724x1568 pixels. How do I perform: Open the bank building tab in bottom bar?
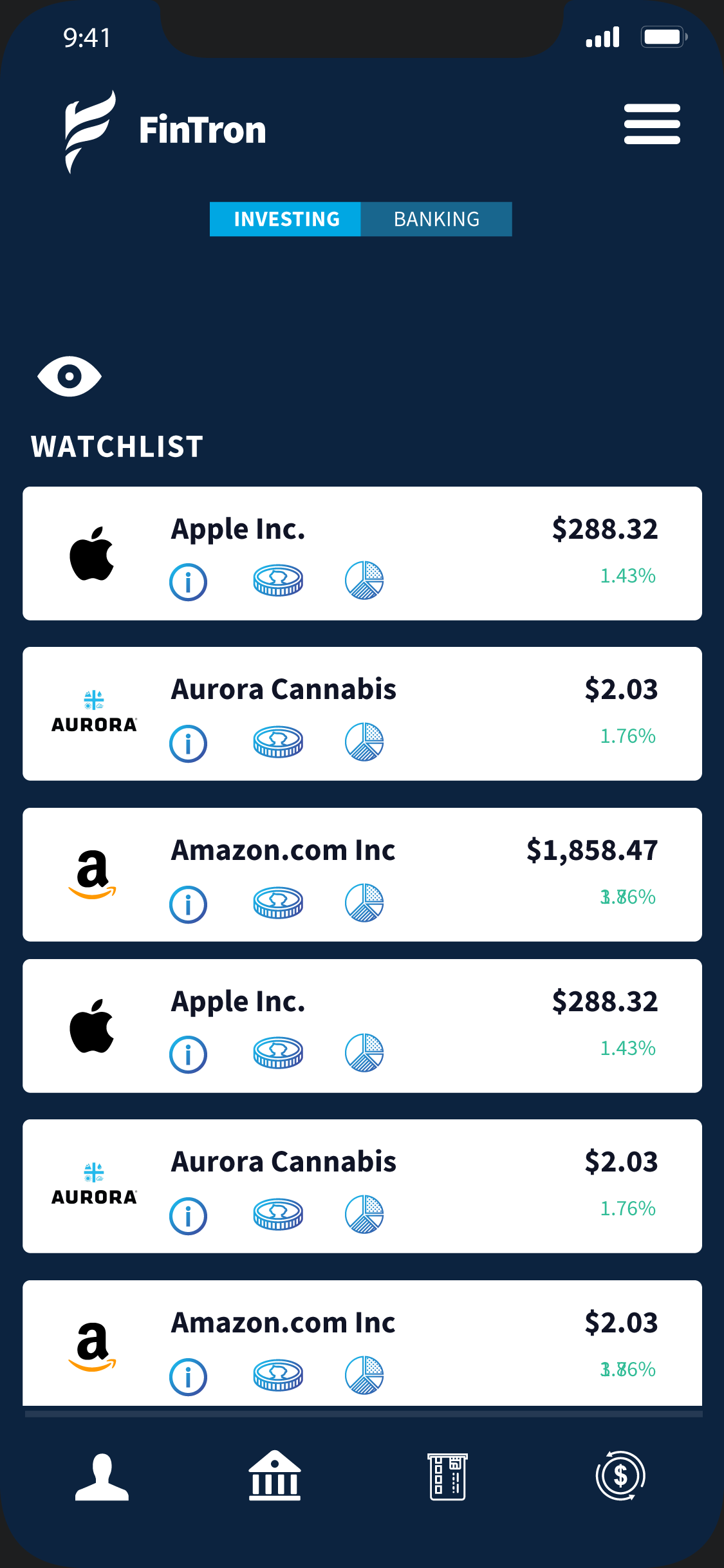275,1475
